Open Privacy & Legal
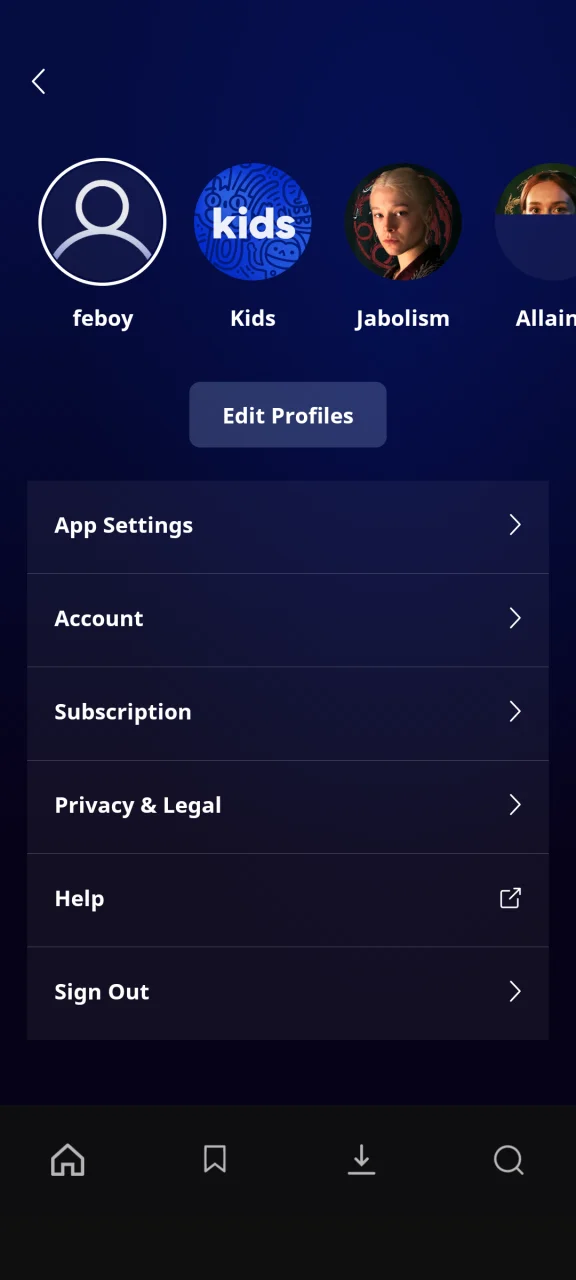The height and width of the screenshot is (1280, 576). (x=288, y=806)
